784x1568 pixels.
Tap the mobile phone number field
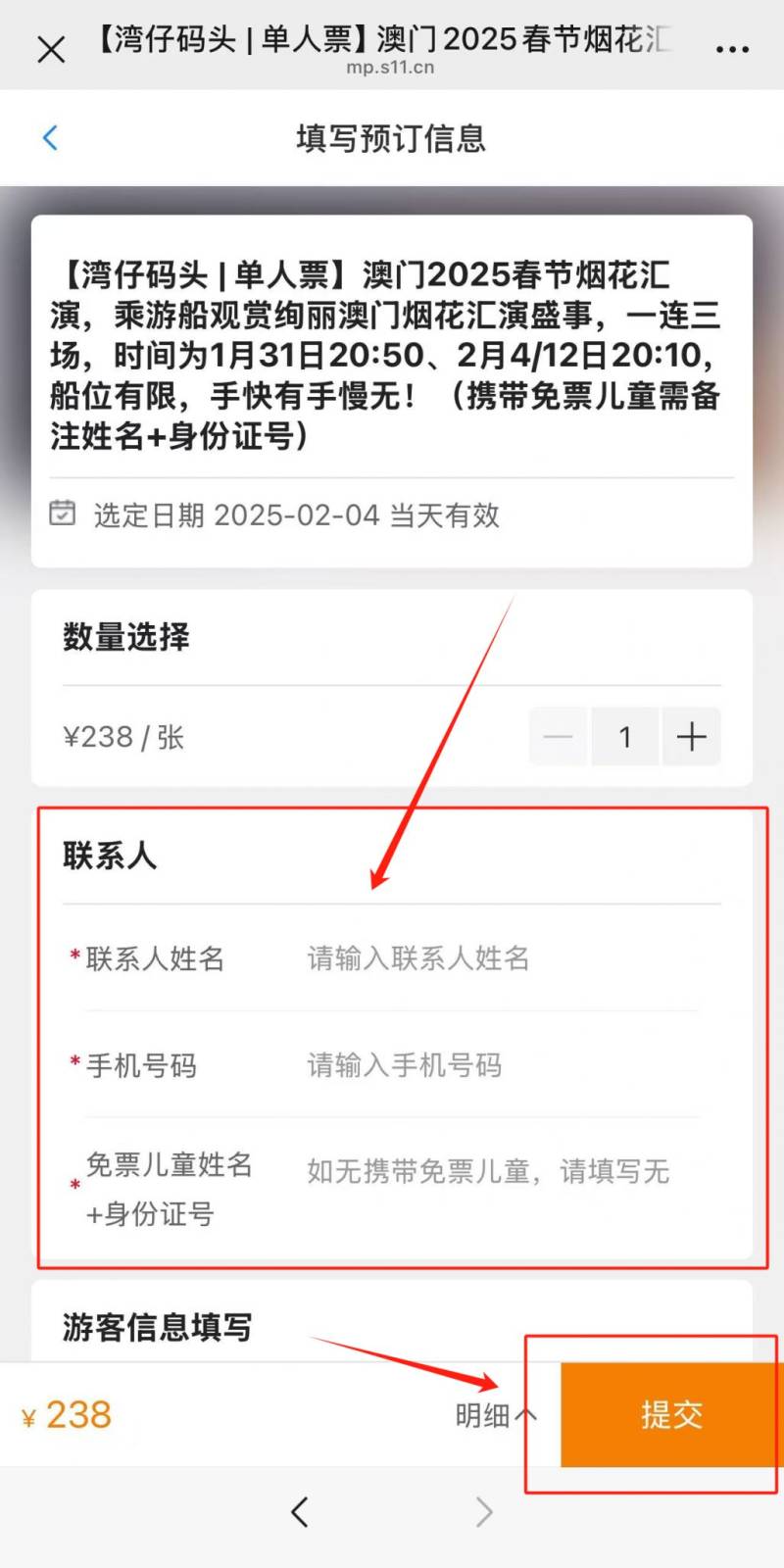coord(500,1064)
